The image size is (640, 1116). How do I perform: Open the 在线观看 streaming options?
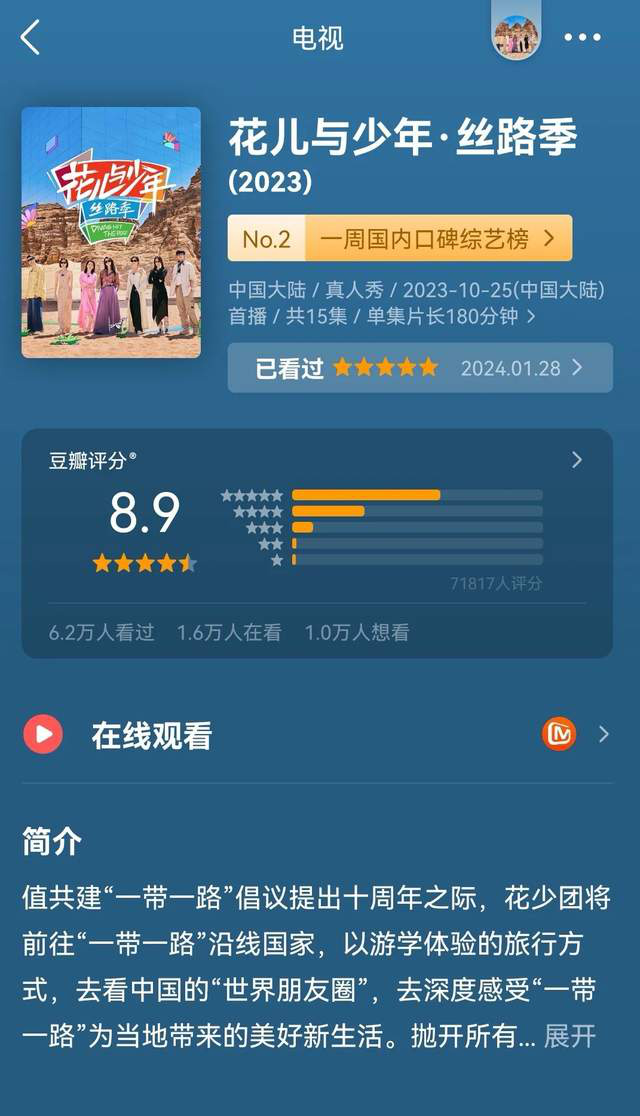click(x=316, y=736)
